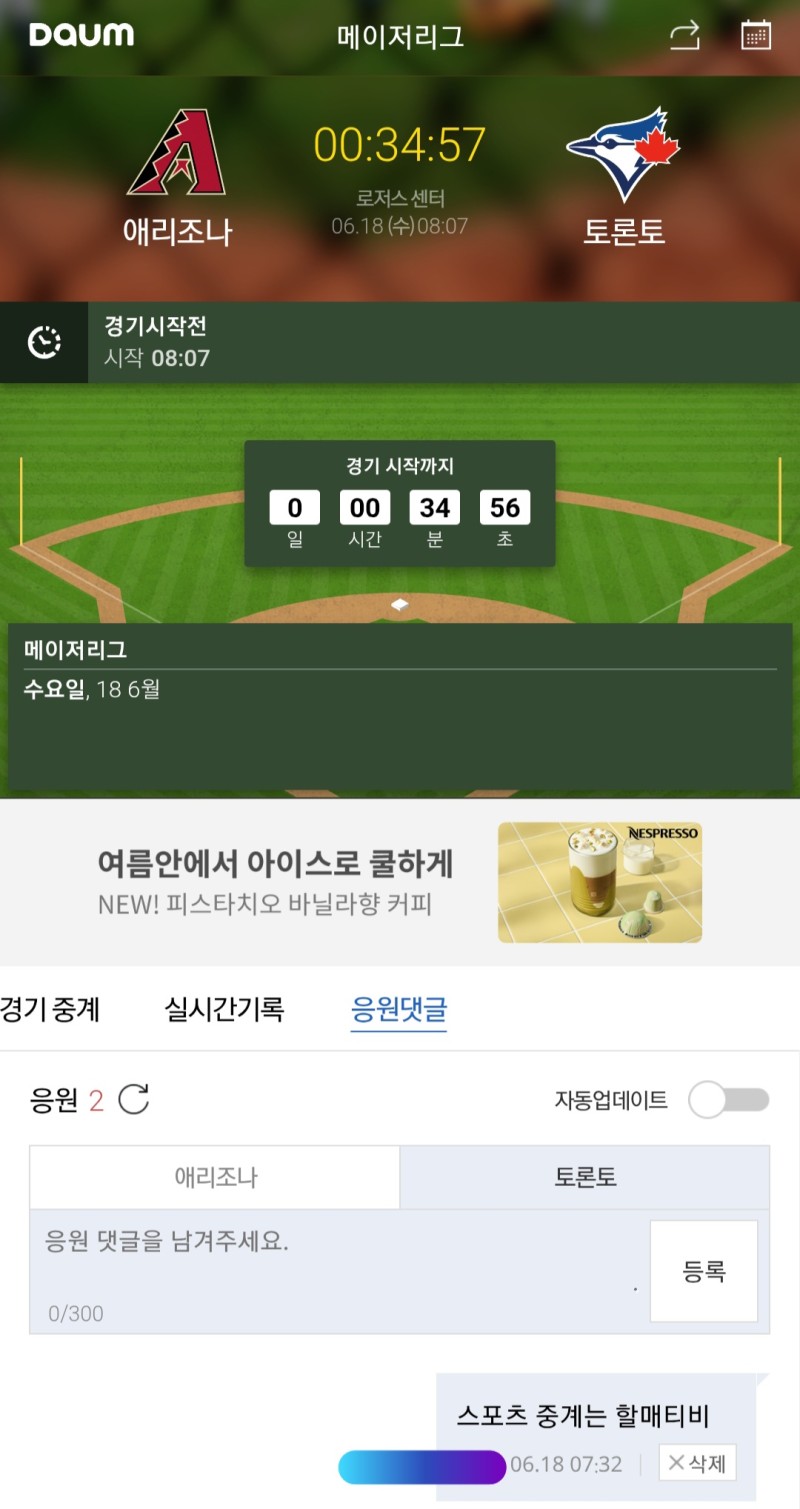The width and height of the screenshot is (800, 1509).
Task: Choose 애리조나 as the team to cheer
Action: [x=215, y=1177]
